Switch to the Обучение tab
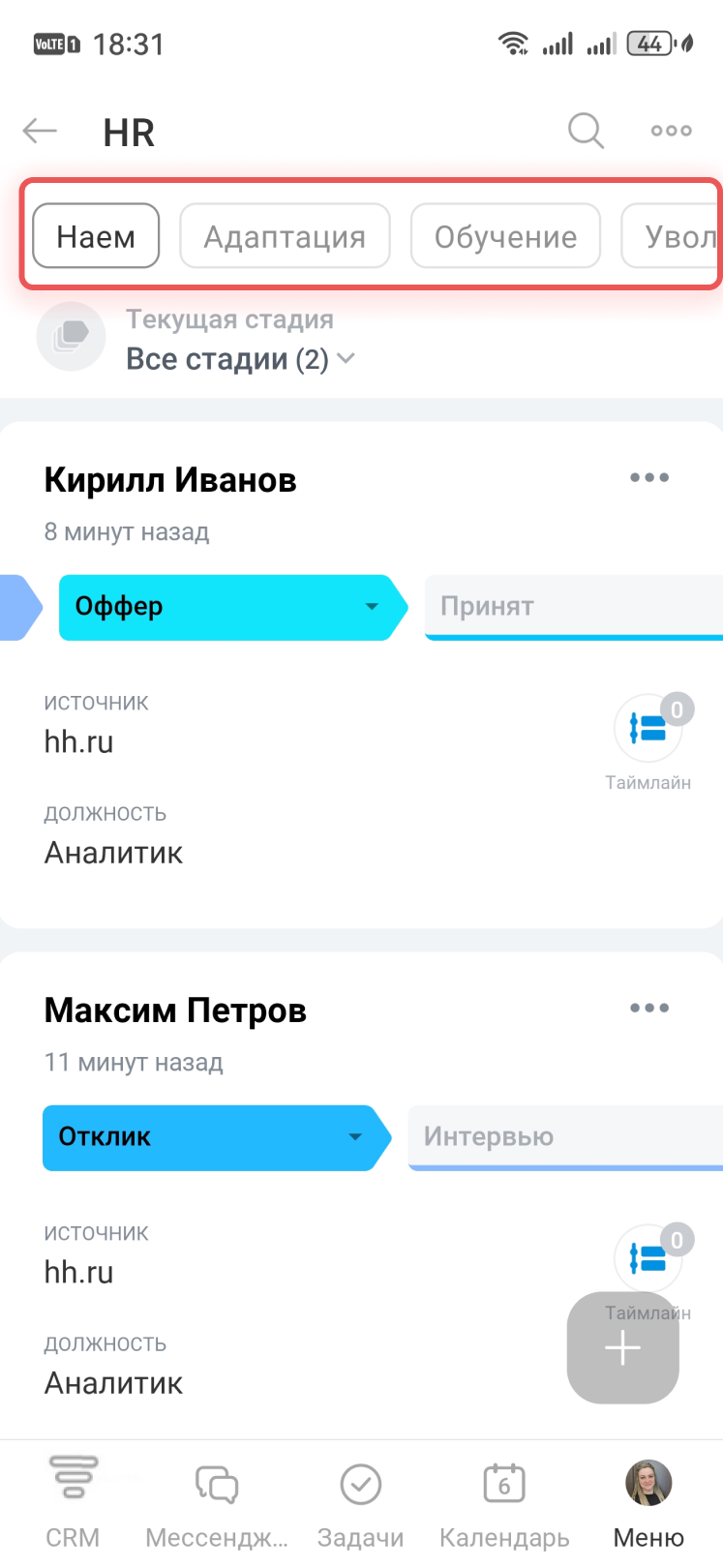This screenshot has height=1568, width=723. 505,236
